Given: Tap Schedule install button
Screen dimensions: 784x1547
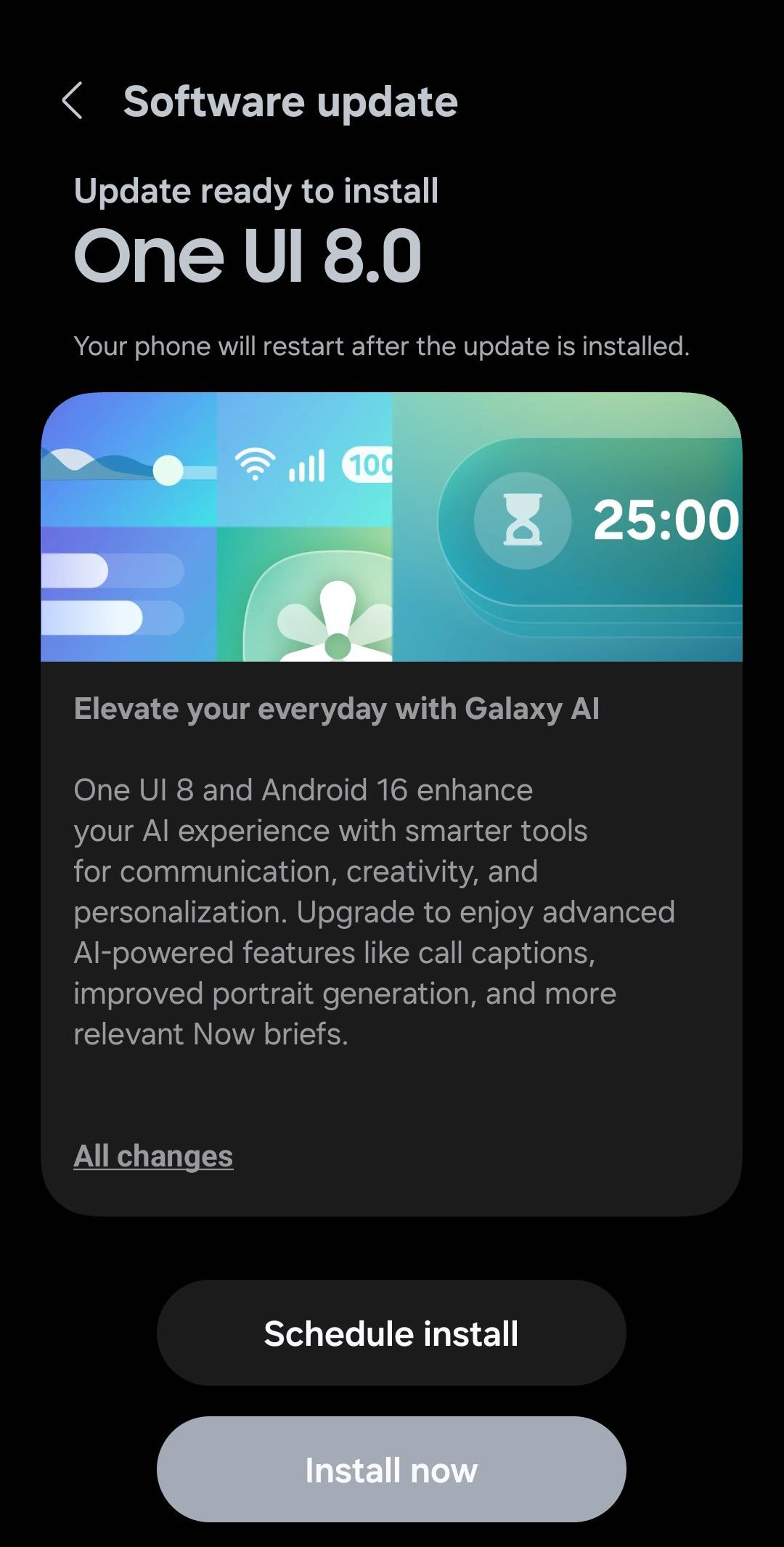Looking at the screenshot, I should point(391,1333).
